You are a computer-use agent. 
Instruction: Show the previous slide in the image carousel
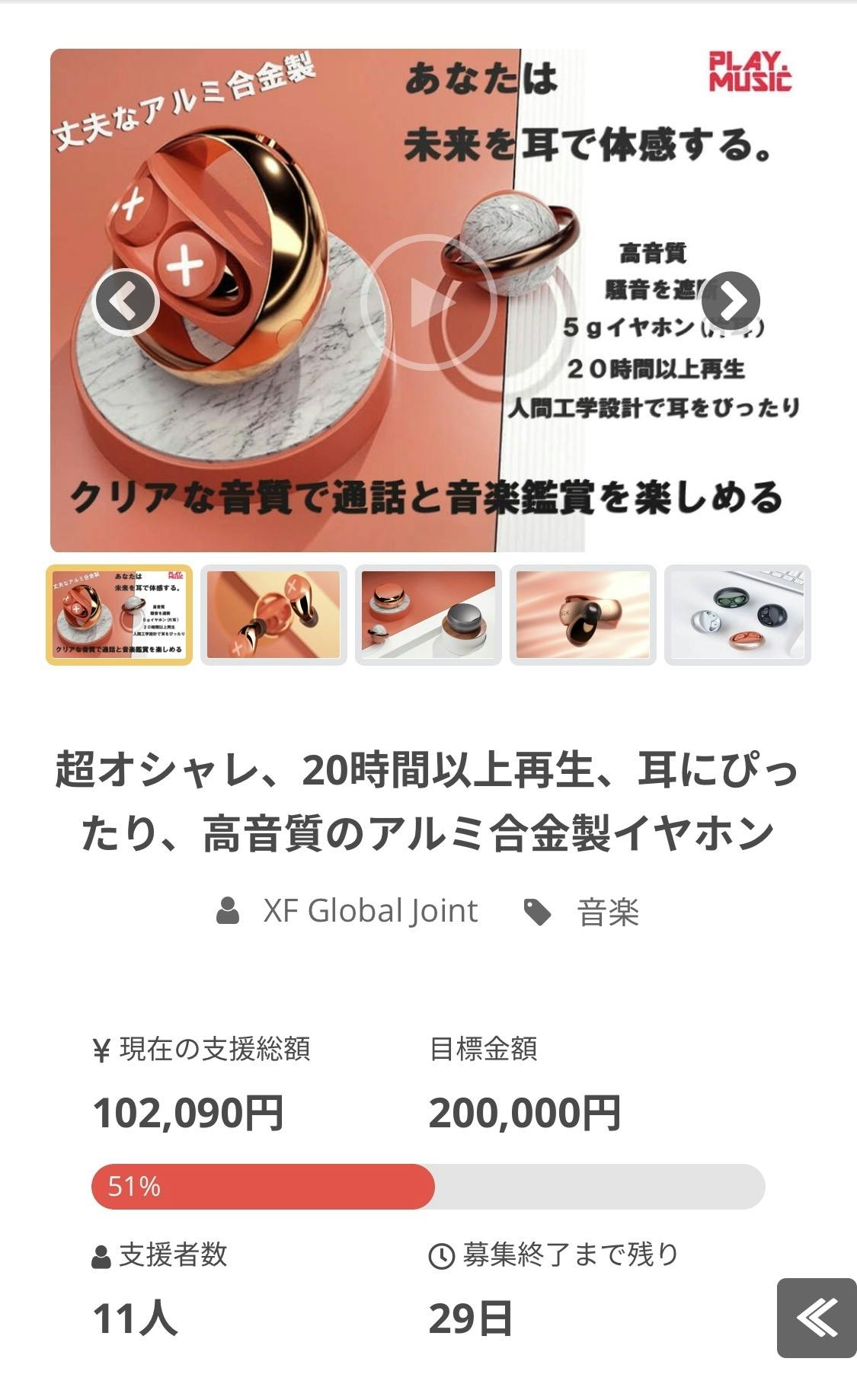pos(125,302)
